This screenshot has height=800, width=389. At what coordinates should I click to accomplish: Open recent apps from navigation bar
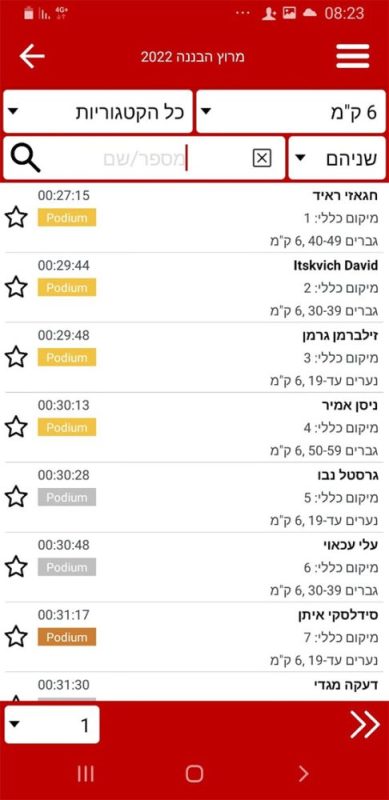(x=85, y=774)
